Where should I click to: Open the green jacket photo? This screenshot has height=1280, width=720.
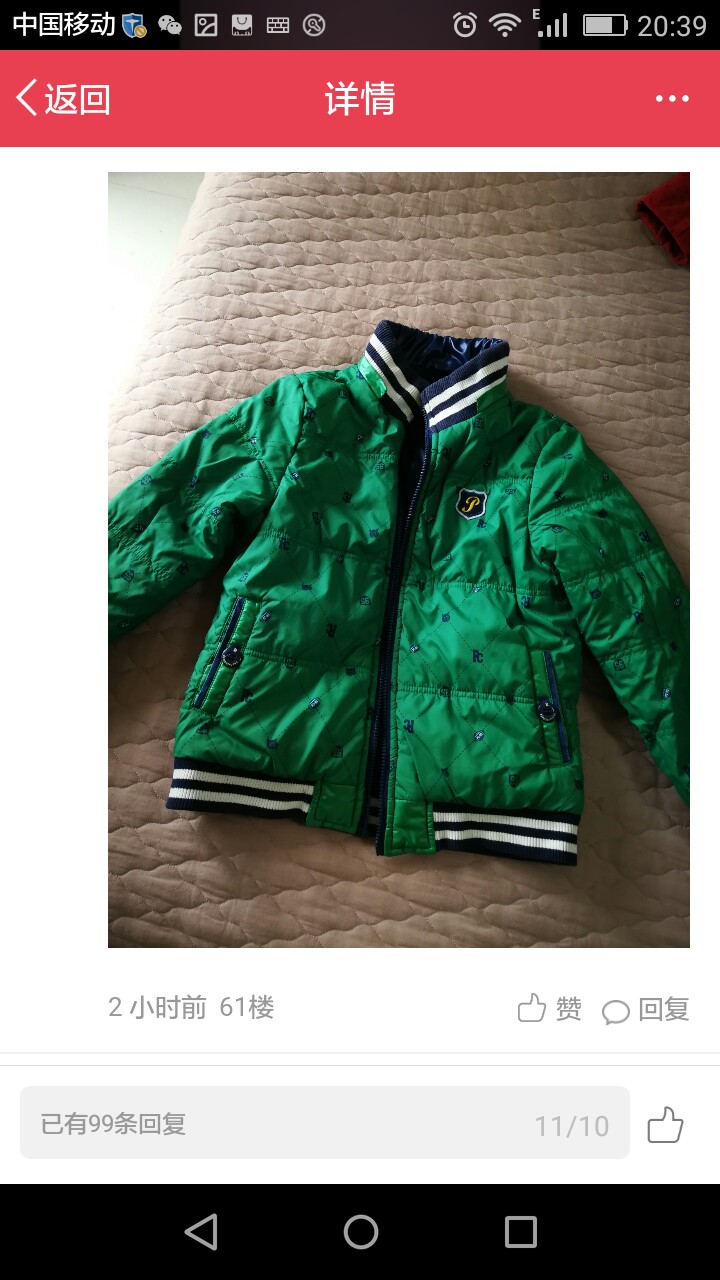tap(399, 560)
